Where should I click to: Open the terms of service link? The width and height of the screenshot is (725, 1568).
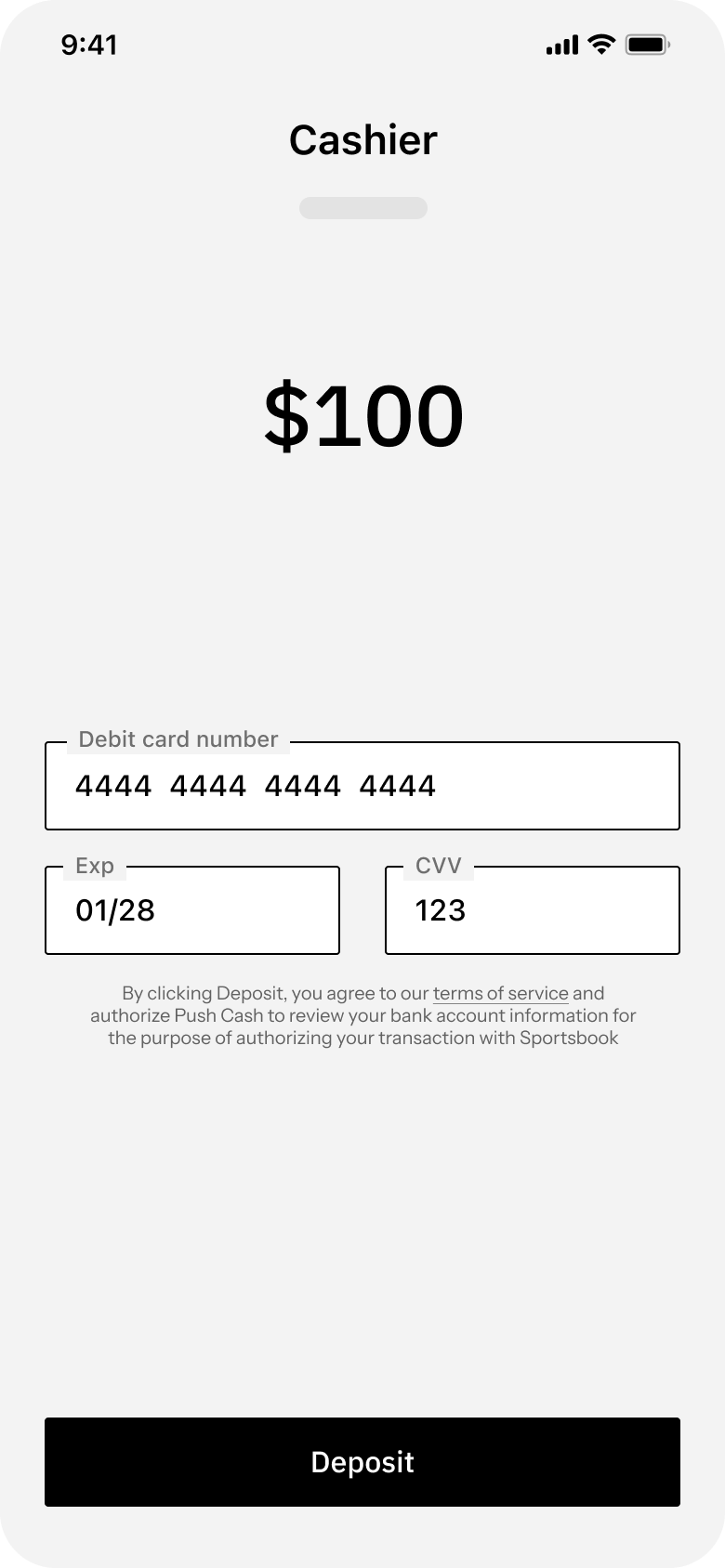click(x=500, y=993)
